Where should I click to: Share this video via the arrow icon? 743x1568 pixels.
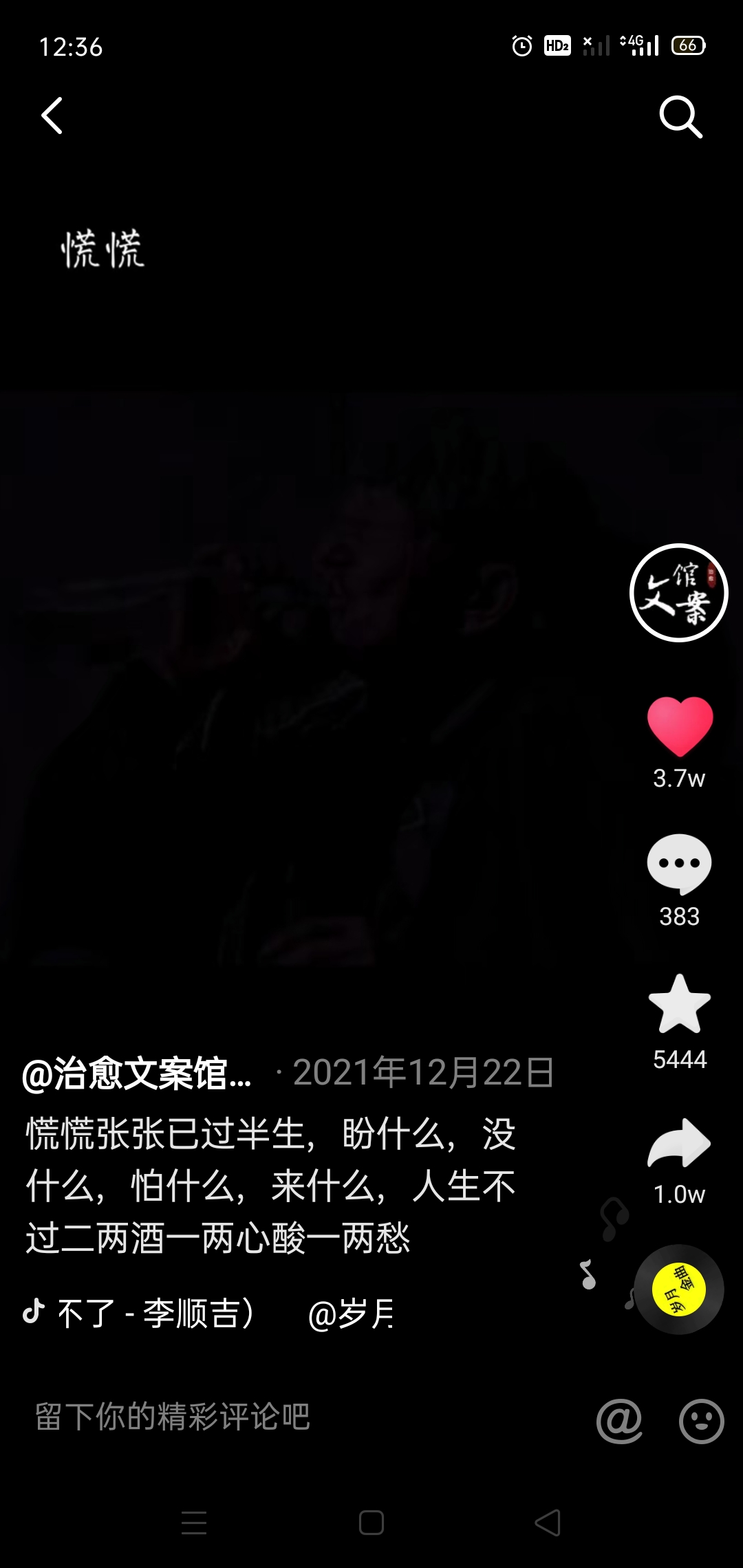(x=679, y=1144)
